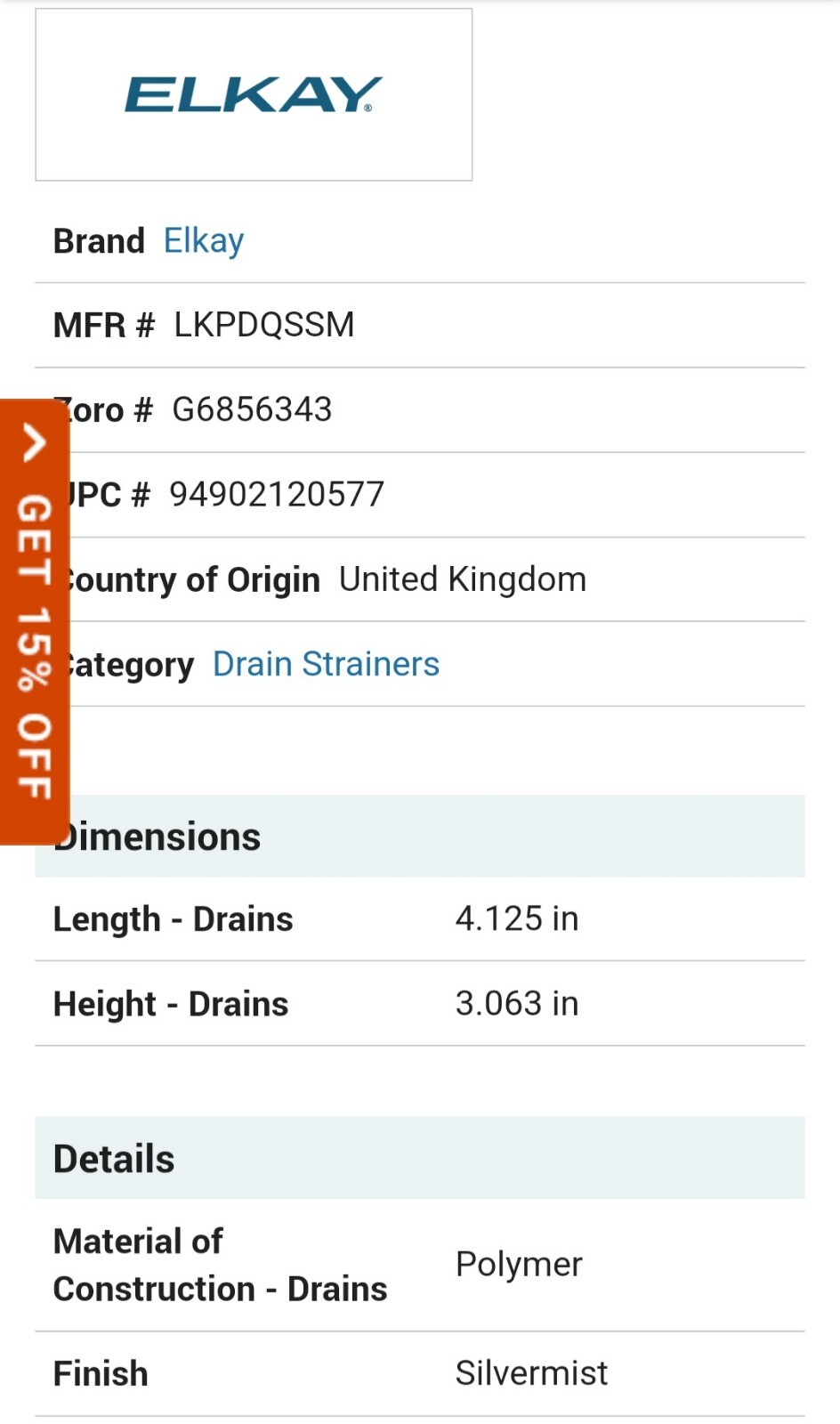
Task: Open the Drain Strainers category link
Action: [x=326, y=664]
